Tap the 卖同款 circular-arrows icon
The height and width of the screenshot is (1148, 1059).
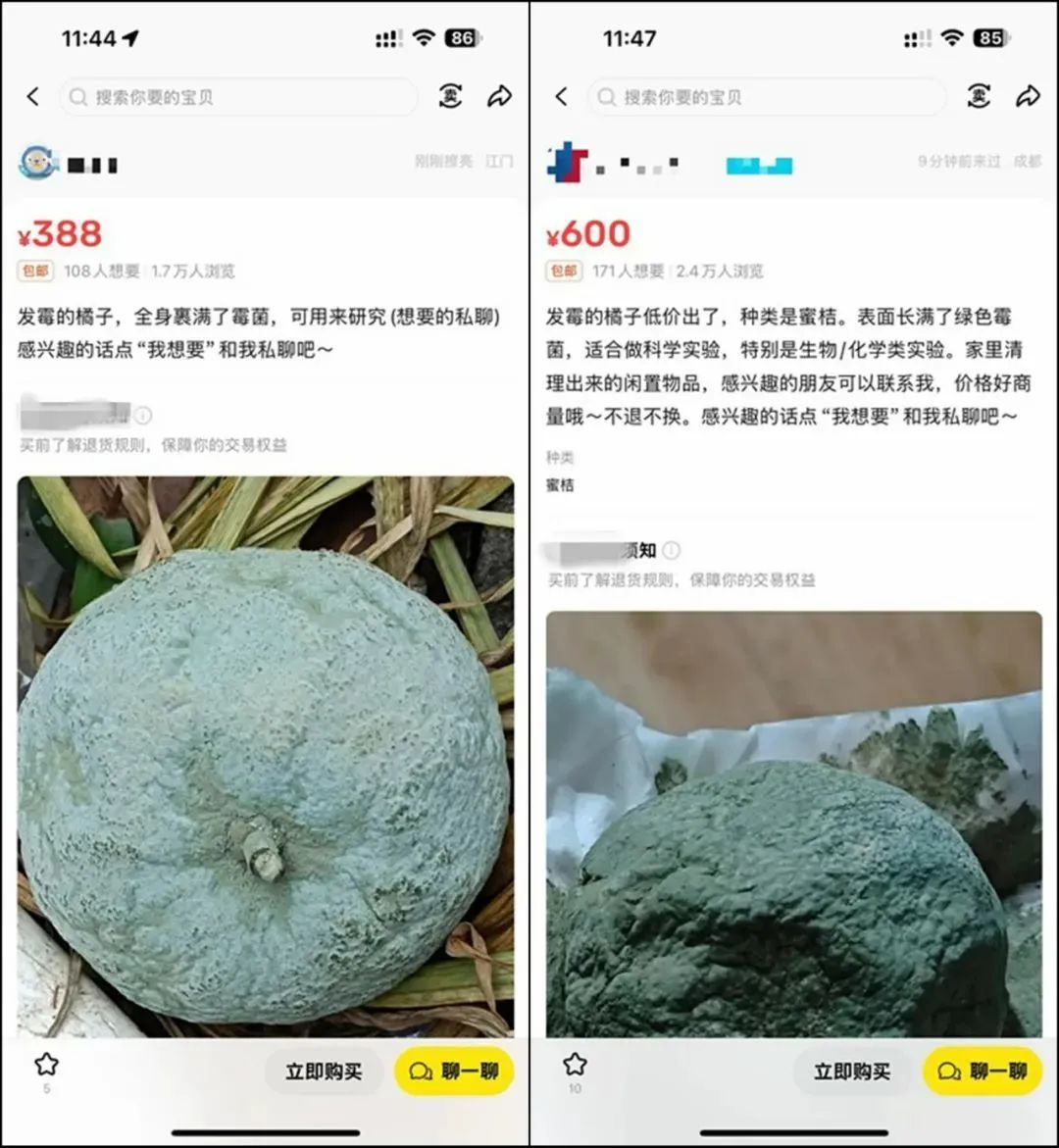(x=449, y=96)
